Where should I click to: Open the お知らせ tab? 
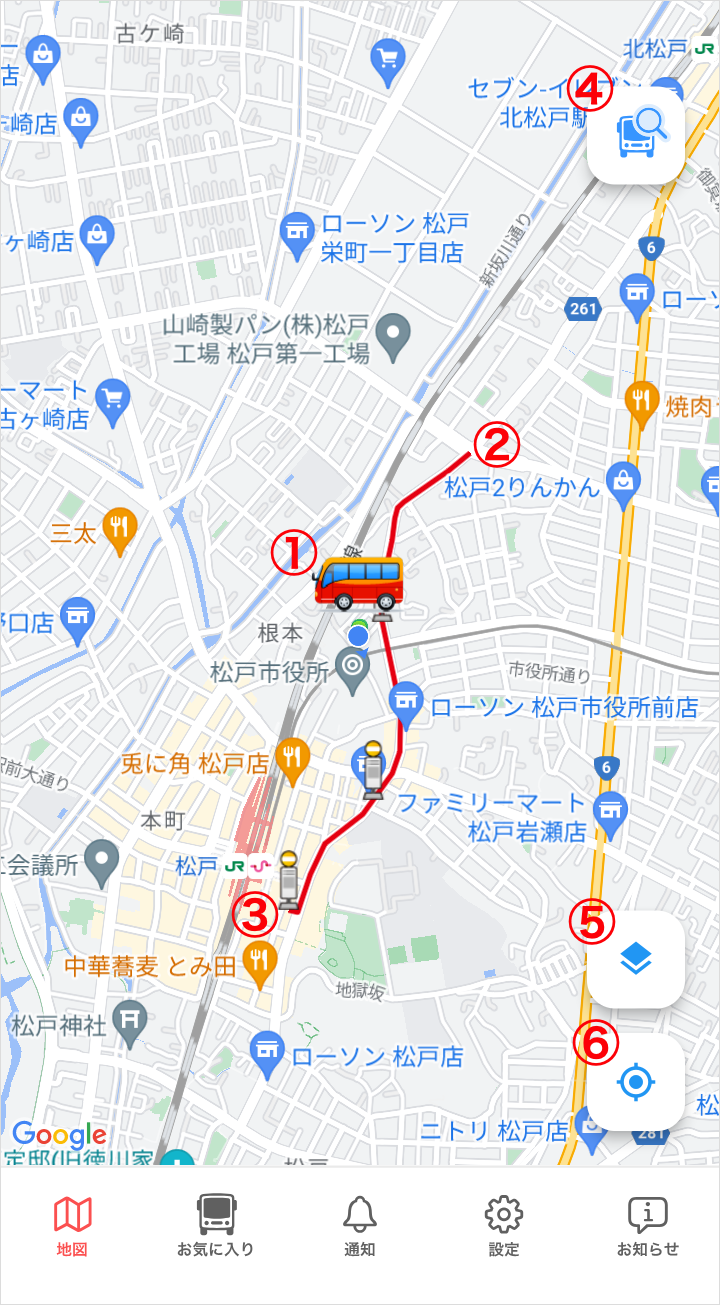tap(648, 1226)
